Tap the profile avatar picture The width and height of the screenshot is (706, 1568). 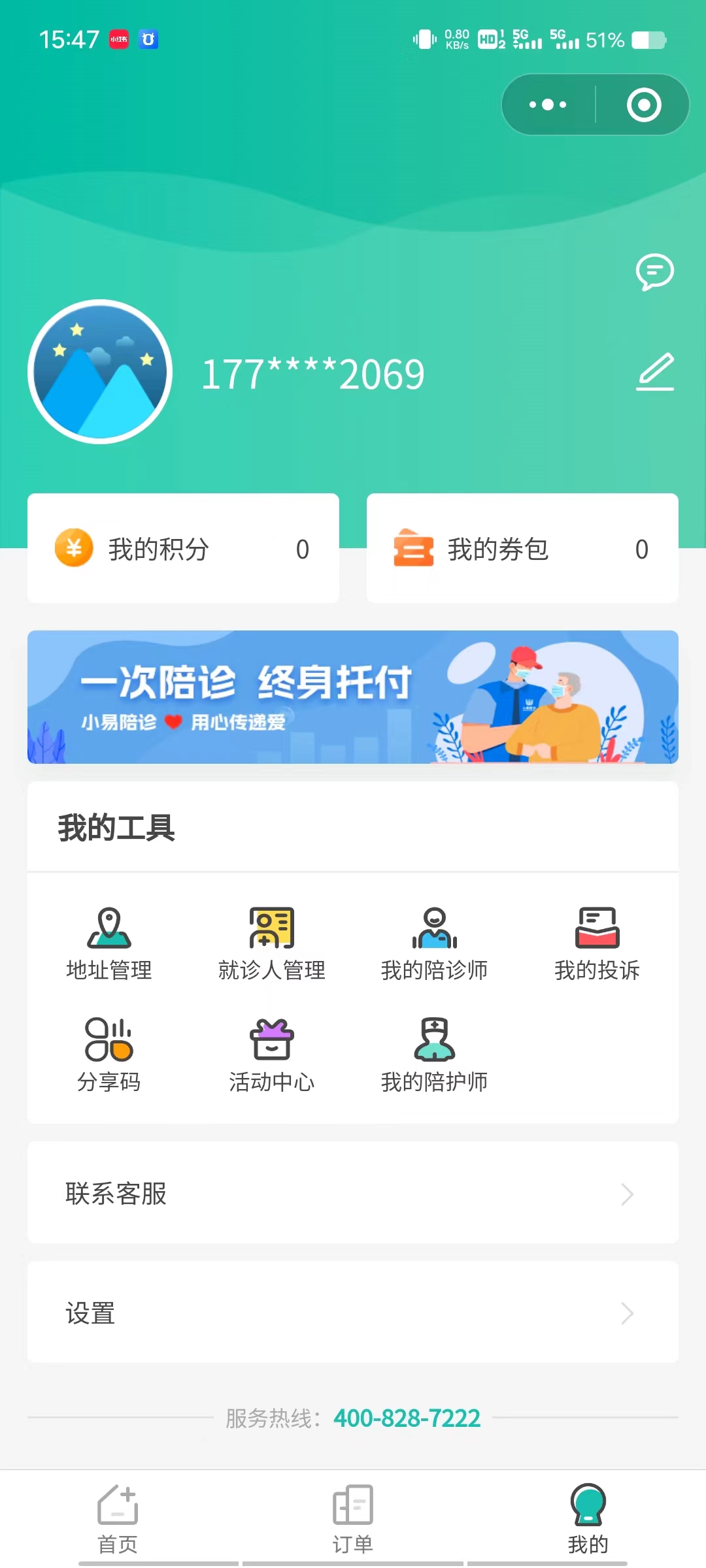tap(100, 372)
